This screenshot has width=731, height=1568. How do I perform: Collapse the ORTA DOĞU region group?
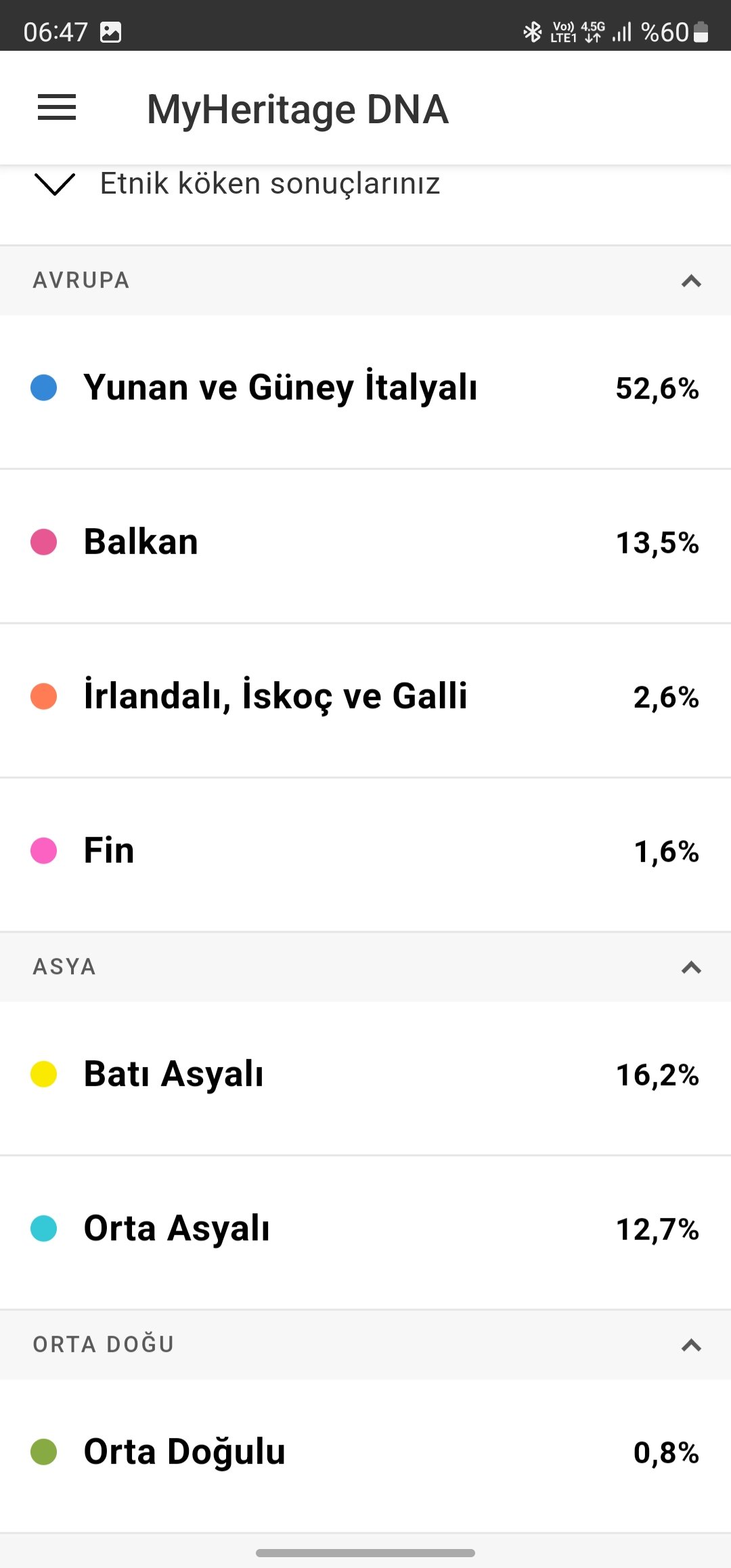(x=690, y=1345)
